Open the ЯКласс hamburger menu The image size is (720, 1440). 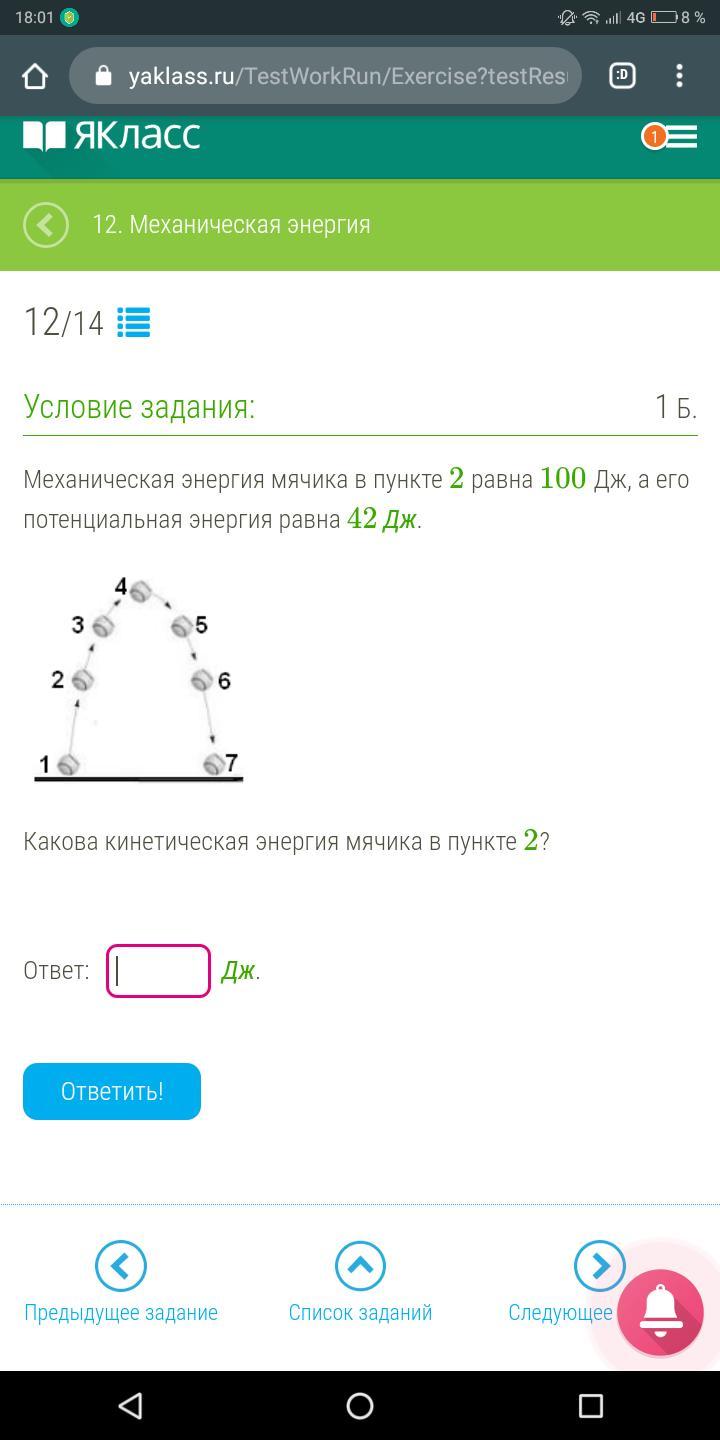pos(680,137)
